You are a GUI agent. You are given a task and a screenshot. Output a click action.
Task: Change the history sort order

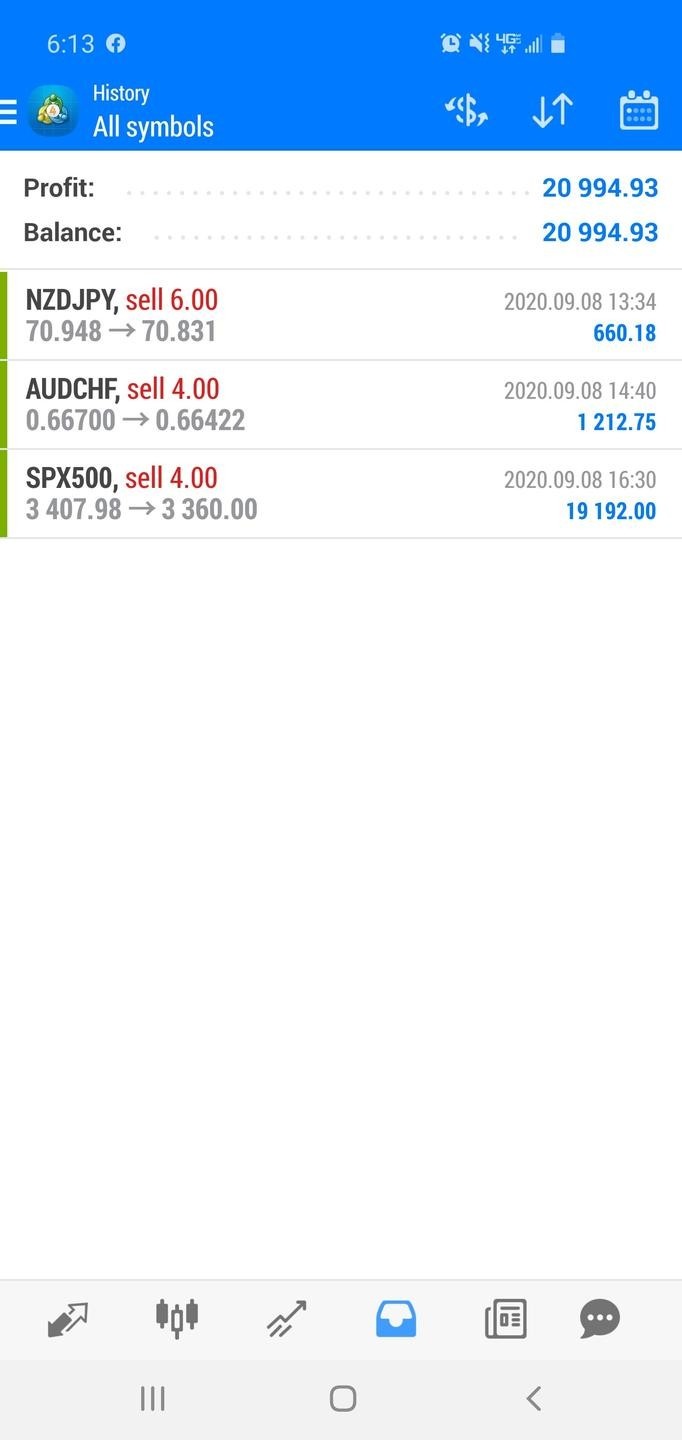pyautogui.click(x=552, y=111)
